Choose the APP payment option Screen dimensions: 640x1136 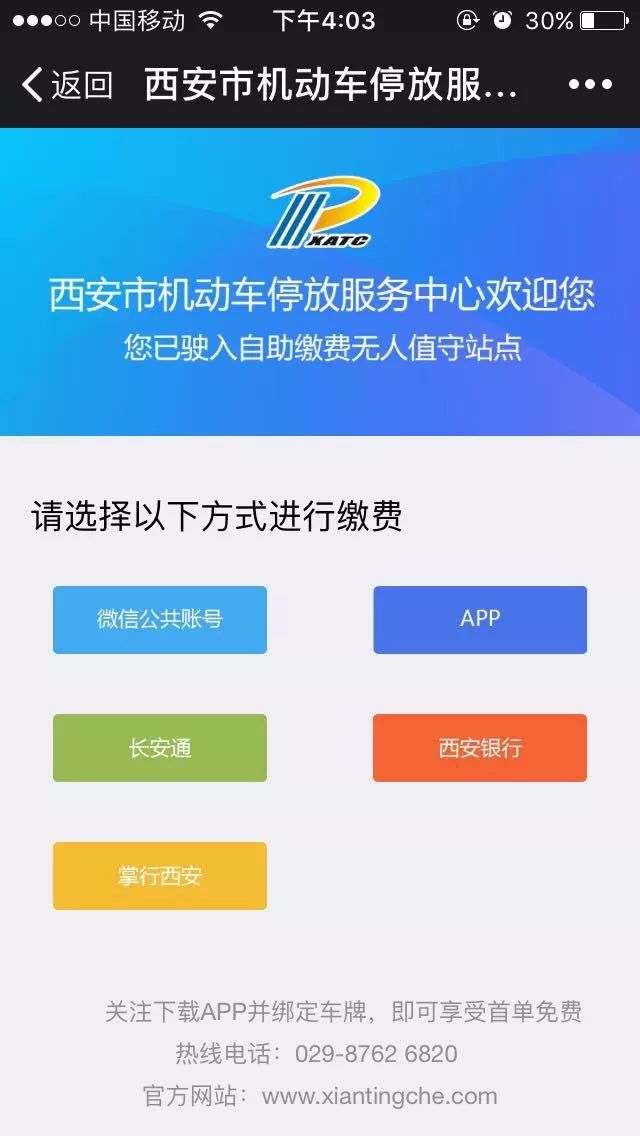tap(480, 620)
